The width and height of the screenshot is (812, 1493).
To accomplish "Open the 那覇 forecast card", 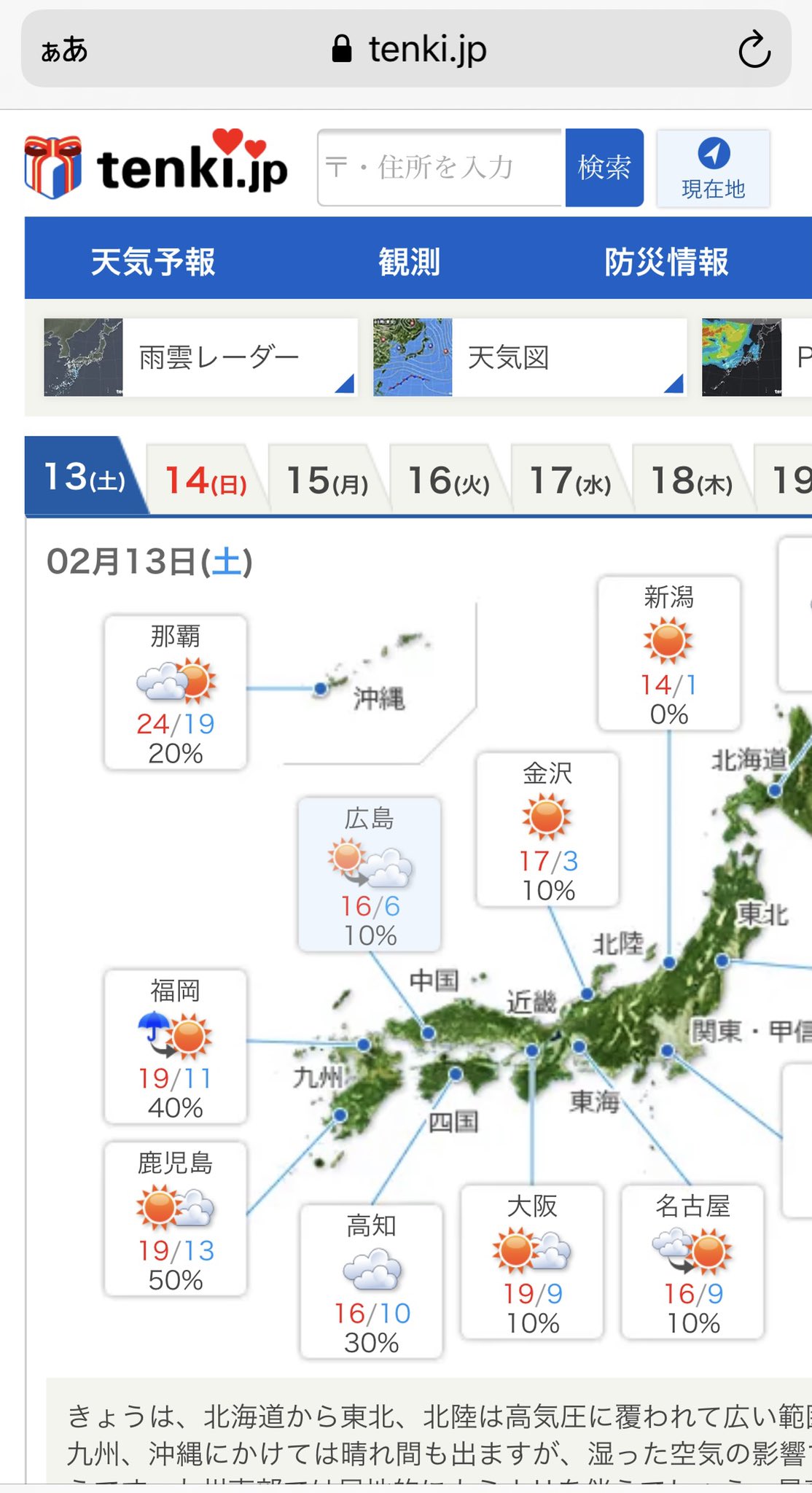I will 176,693.
